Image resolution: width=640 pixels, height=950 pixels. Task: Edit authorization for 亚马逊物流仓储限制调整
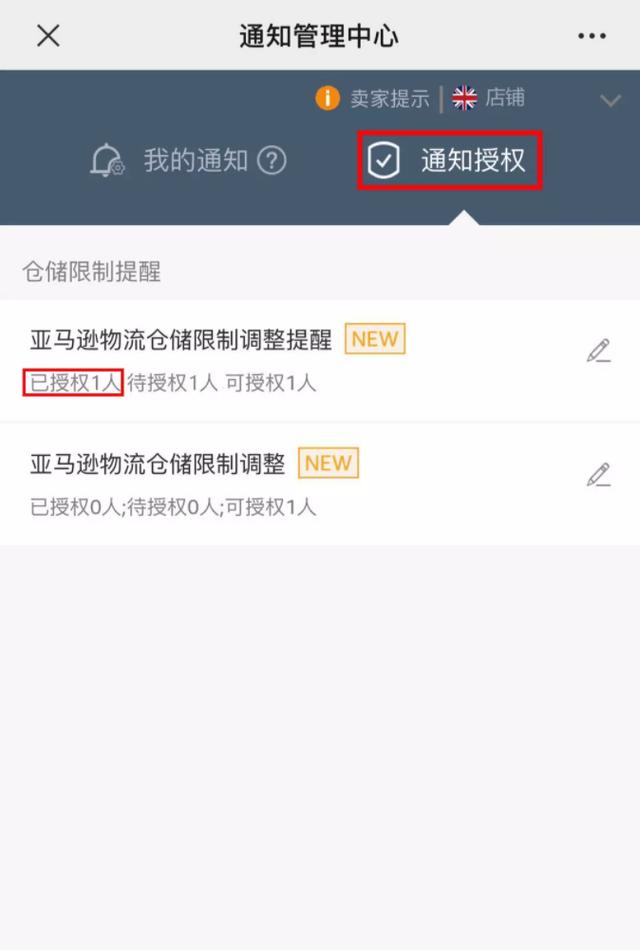click(598, 475)
